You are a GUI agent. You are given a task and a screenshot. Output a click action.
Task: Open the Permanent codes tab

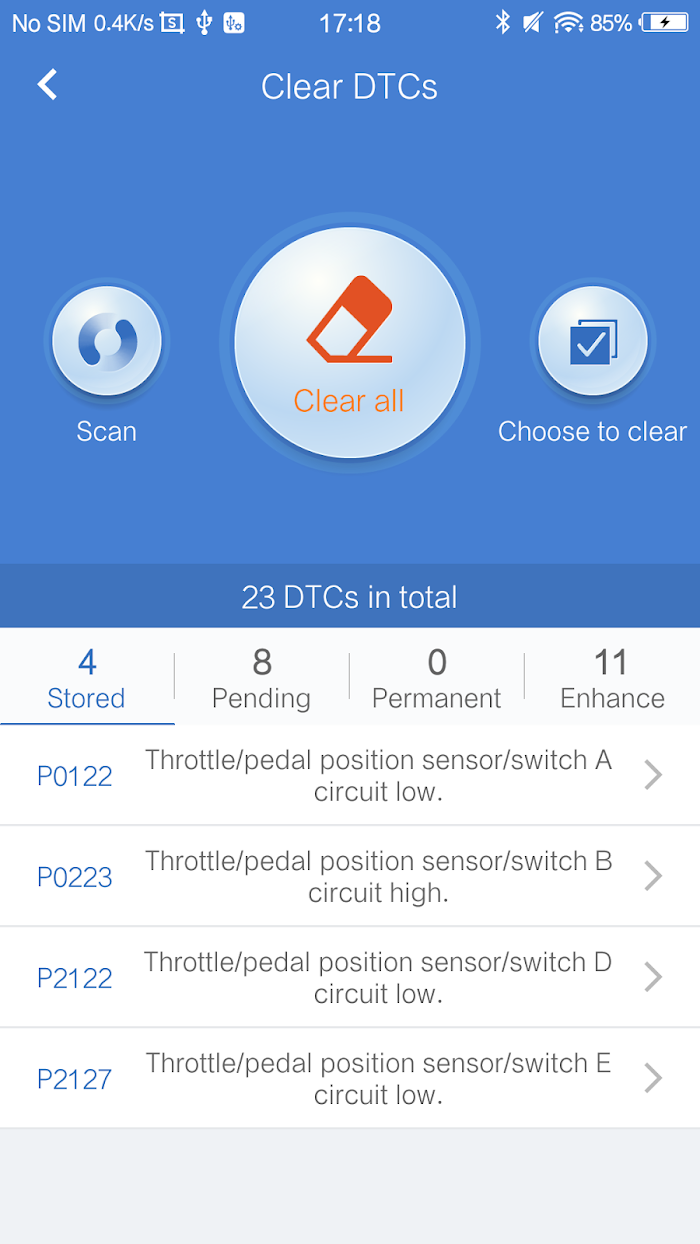coord(437,677)
